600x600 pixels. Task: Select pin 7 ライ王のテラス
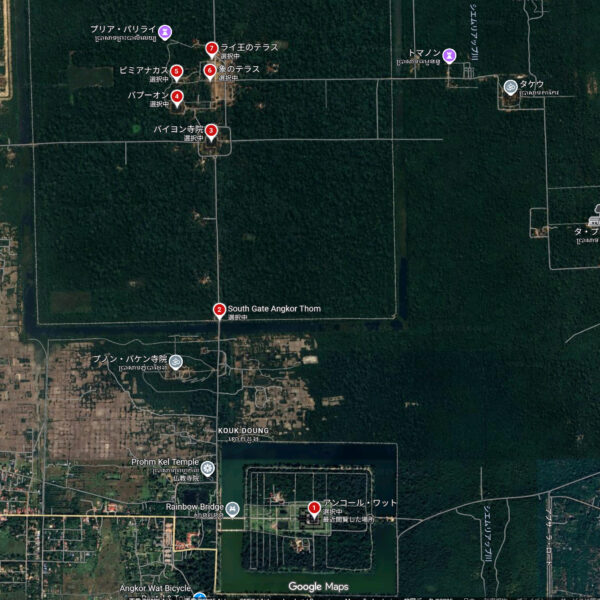[x=211, y=48]
